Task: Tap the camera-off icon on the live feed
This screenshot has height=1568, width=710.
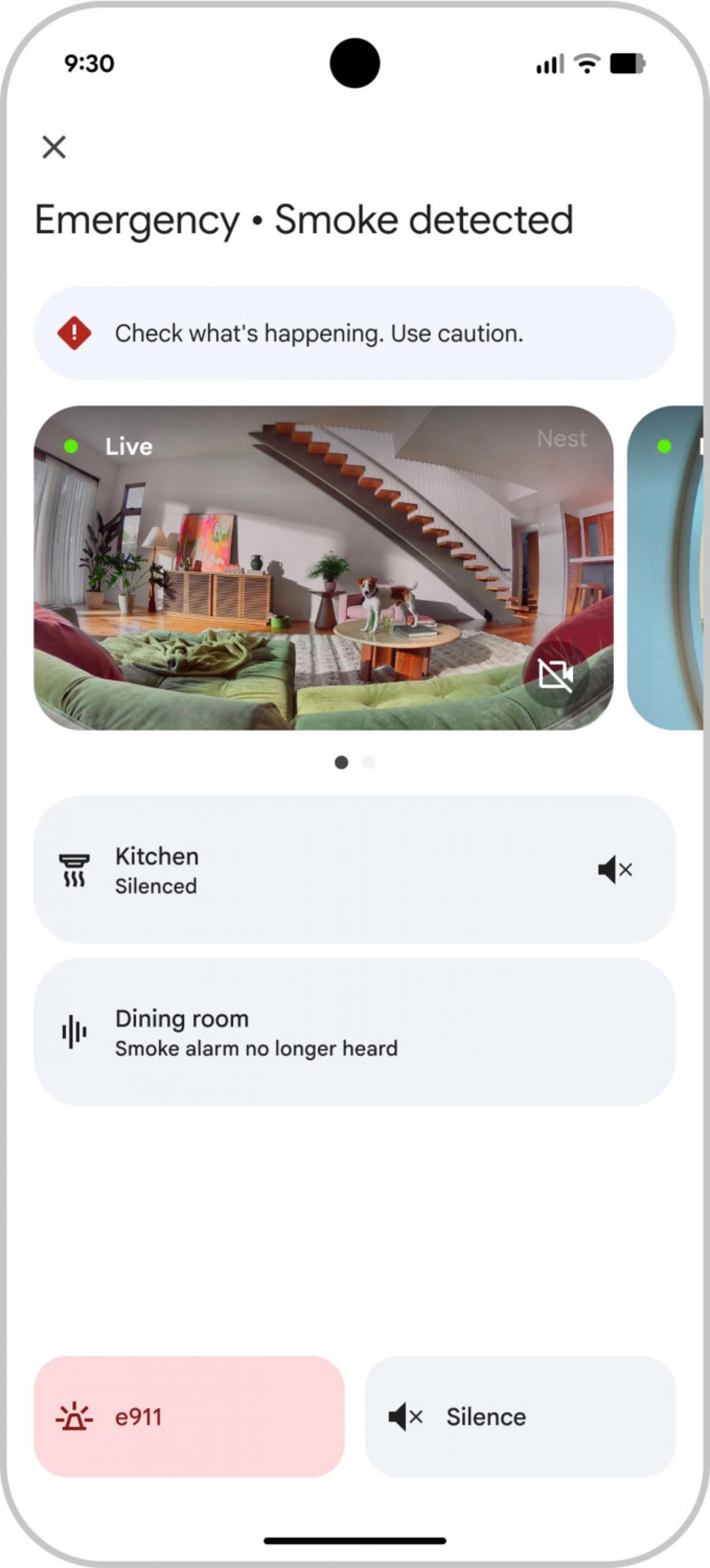Action: click(555, 674)
